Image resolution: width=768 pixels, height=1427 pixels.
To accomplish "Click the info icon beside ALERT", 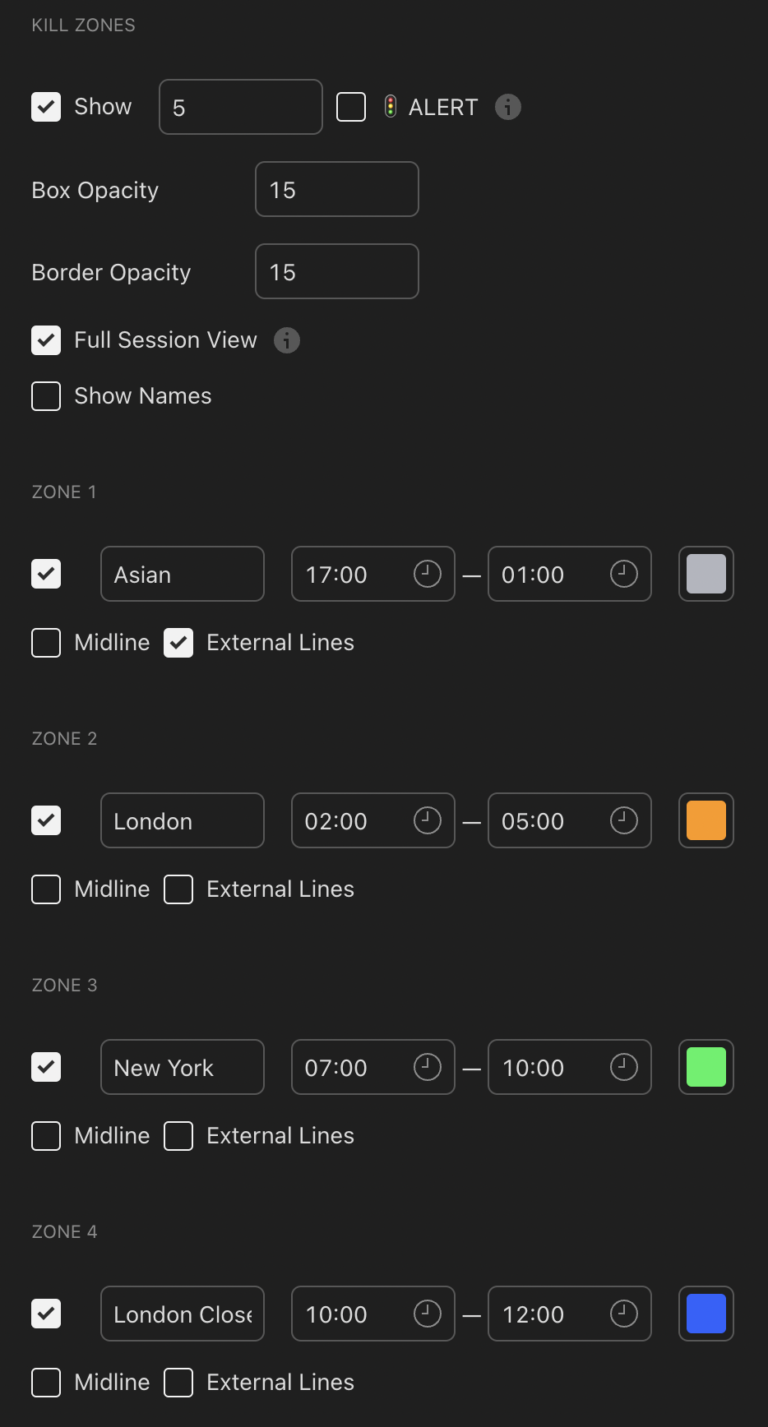I will click(507, 106).
